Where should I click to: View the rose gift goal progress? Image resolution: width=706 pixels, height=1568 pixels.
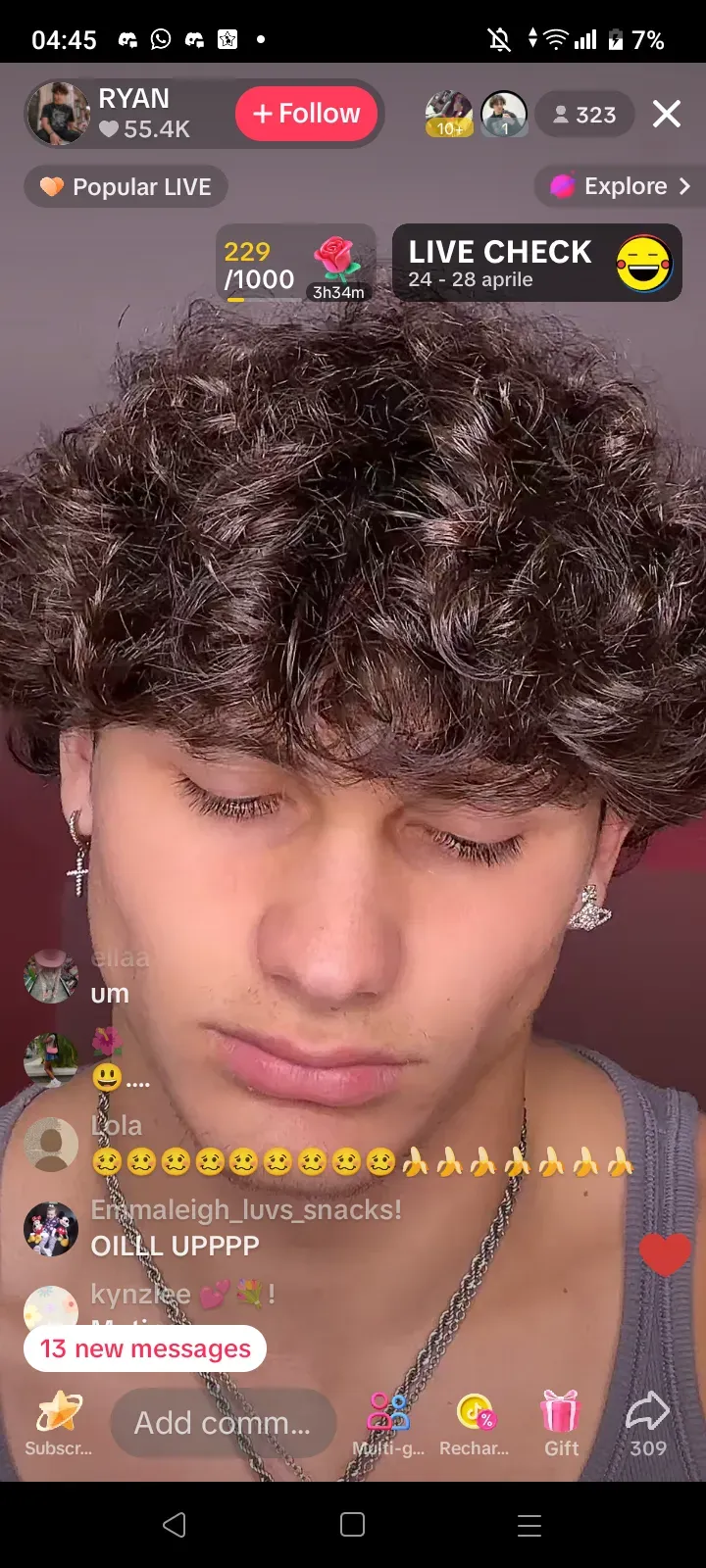tap(295, 265)
